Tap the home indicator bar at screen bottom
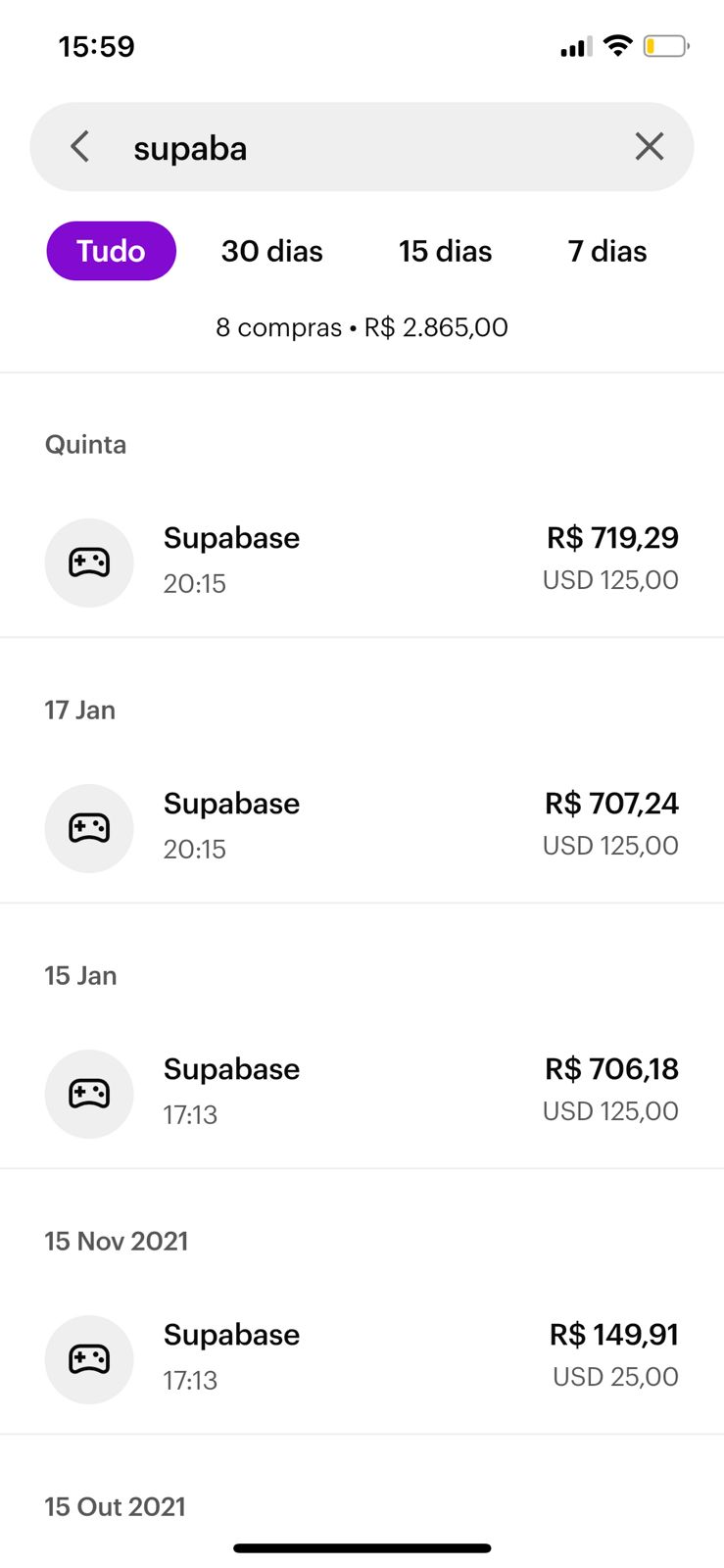Image resolution: width=724 pixels, height=1568 pixels. point(362,1548)
